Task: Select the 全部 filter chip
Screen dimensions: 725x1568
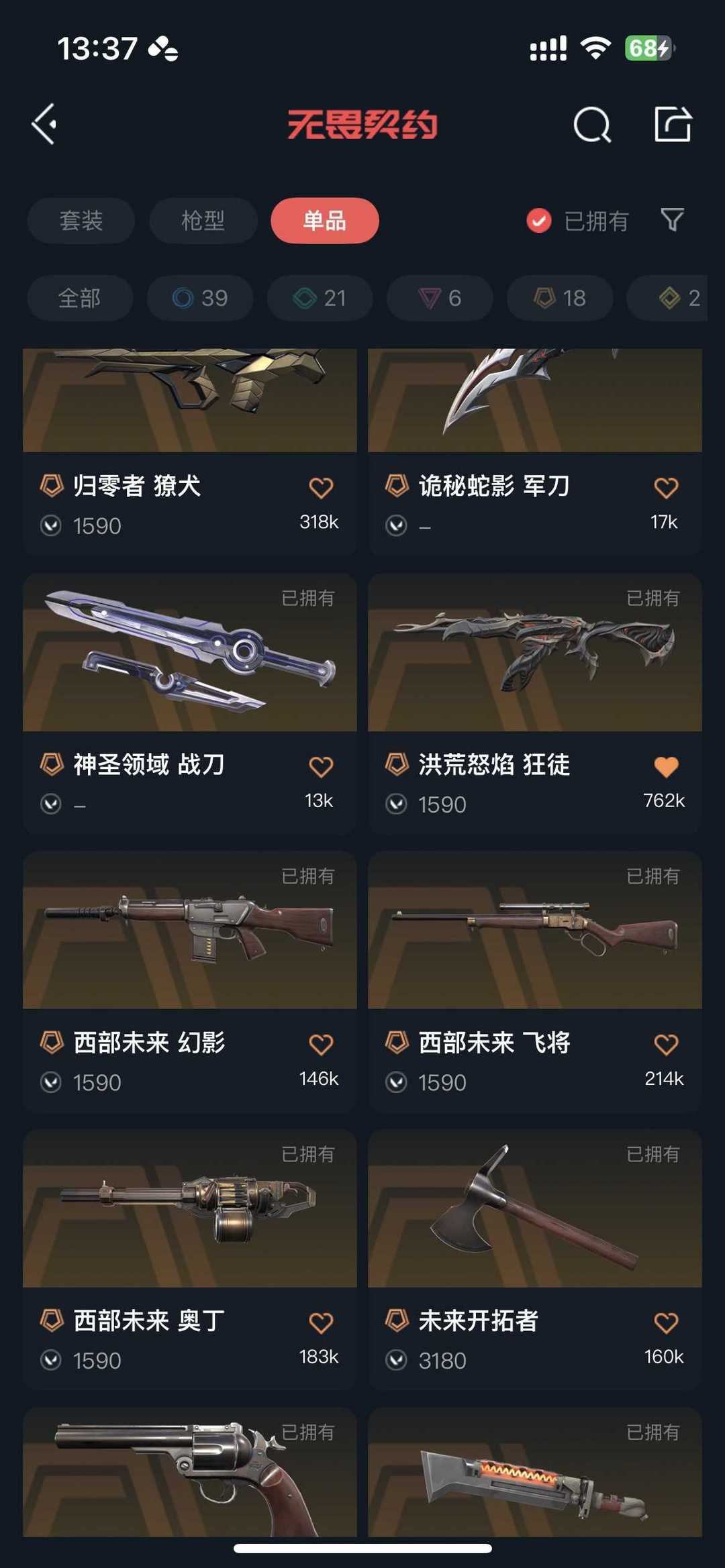Action: pyautogui.click(x=80, y=298)
